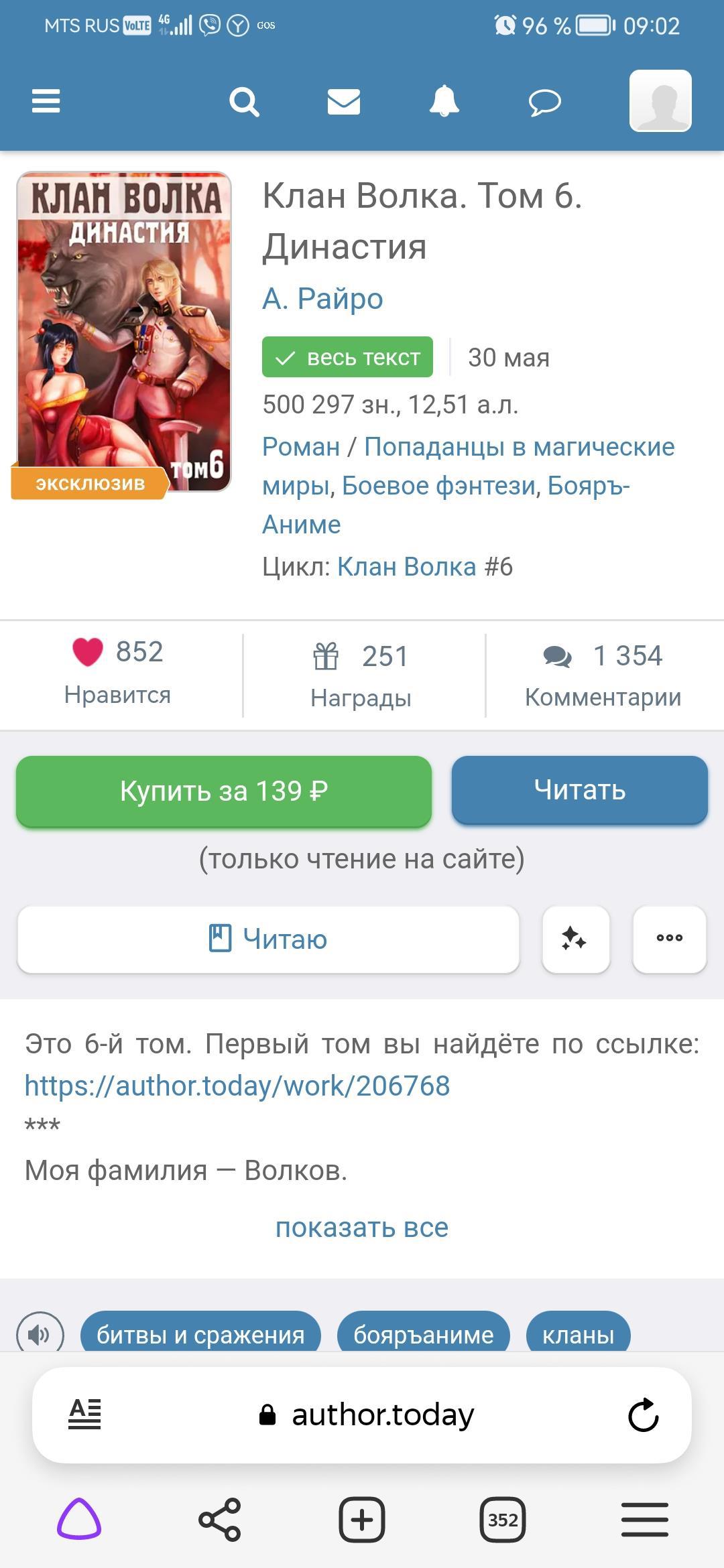
Task: Open the Клан Волка series link
Action: point(406,567)
